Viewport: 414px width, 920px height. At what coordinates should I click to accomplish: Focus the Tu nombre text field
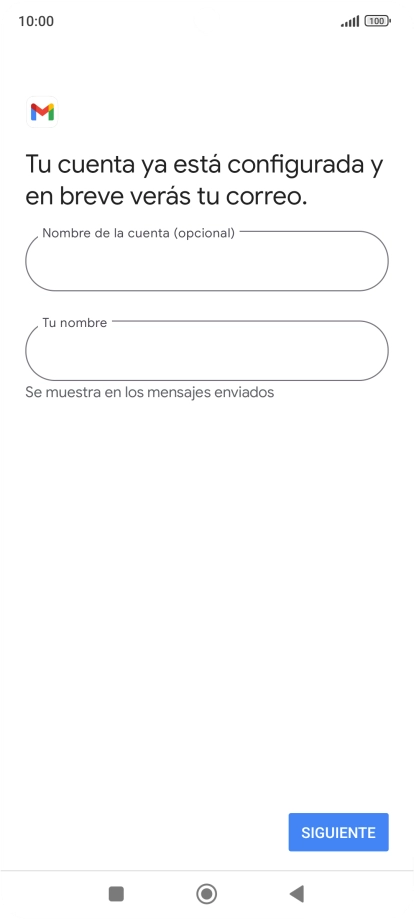pyautogui.click(x=206, y=350)
